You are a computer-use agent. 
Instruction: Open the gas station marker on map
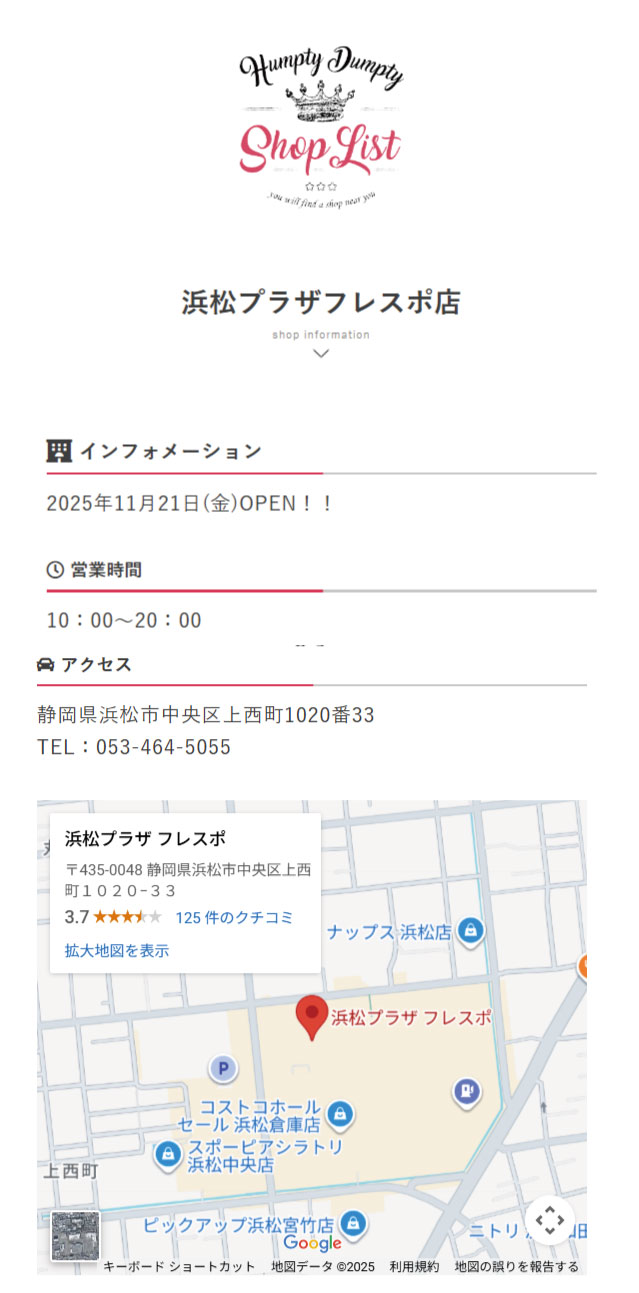point(467,1091)
